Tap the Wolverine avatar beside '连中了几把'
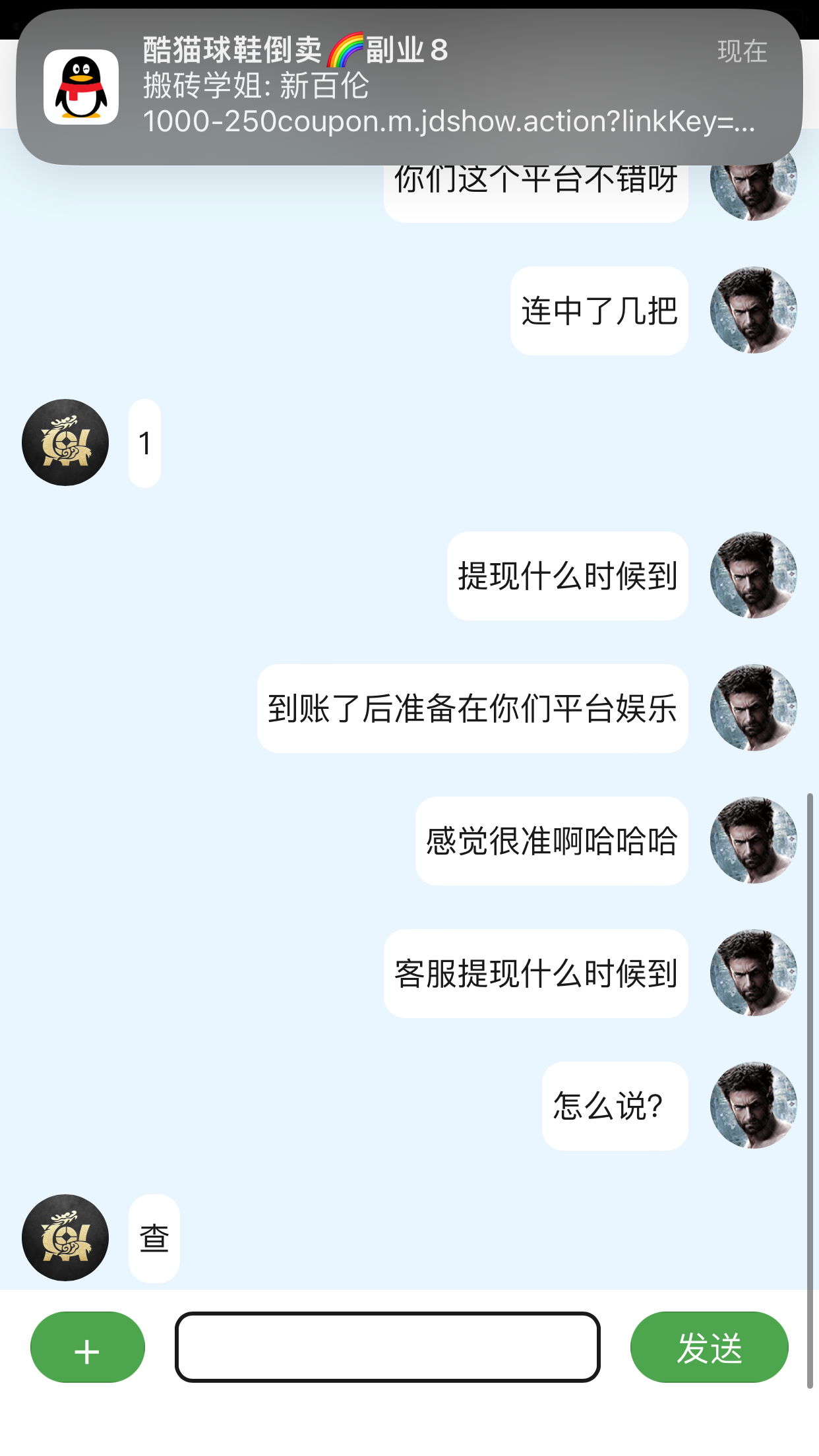 click(754, 309)
